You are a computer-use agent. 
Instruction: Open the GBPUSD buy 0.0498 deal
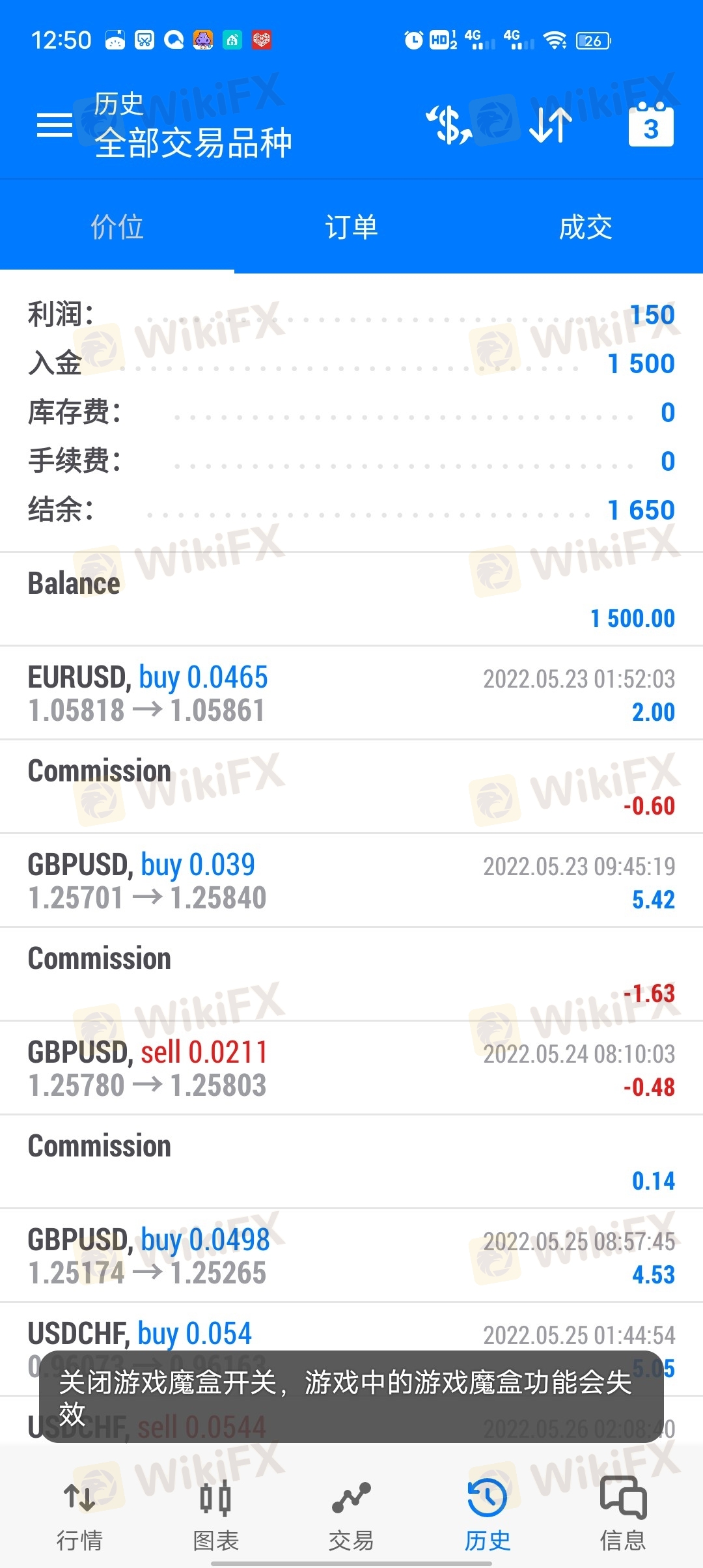(x=351, y=1256)
